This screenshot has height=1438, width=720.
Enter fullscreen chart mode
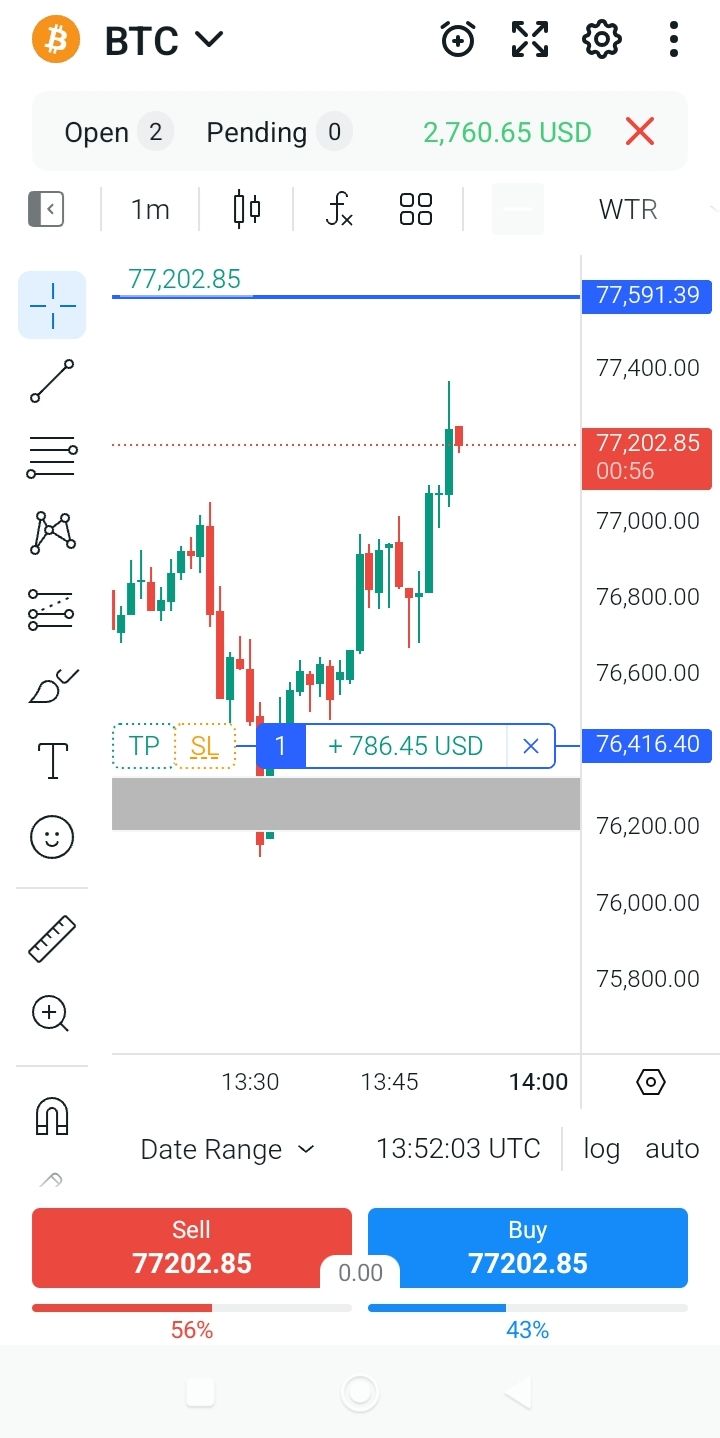coord(530,40)
